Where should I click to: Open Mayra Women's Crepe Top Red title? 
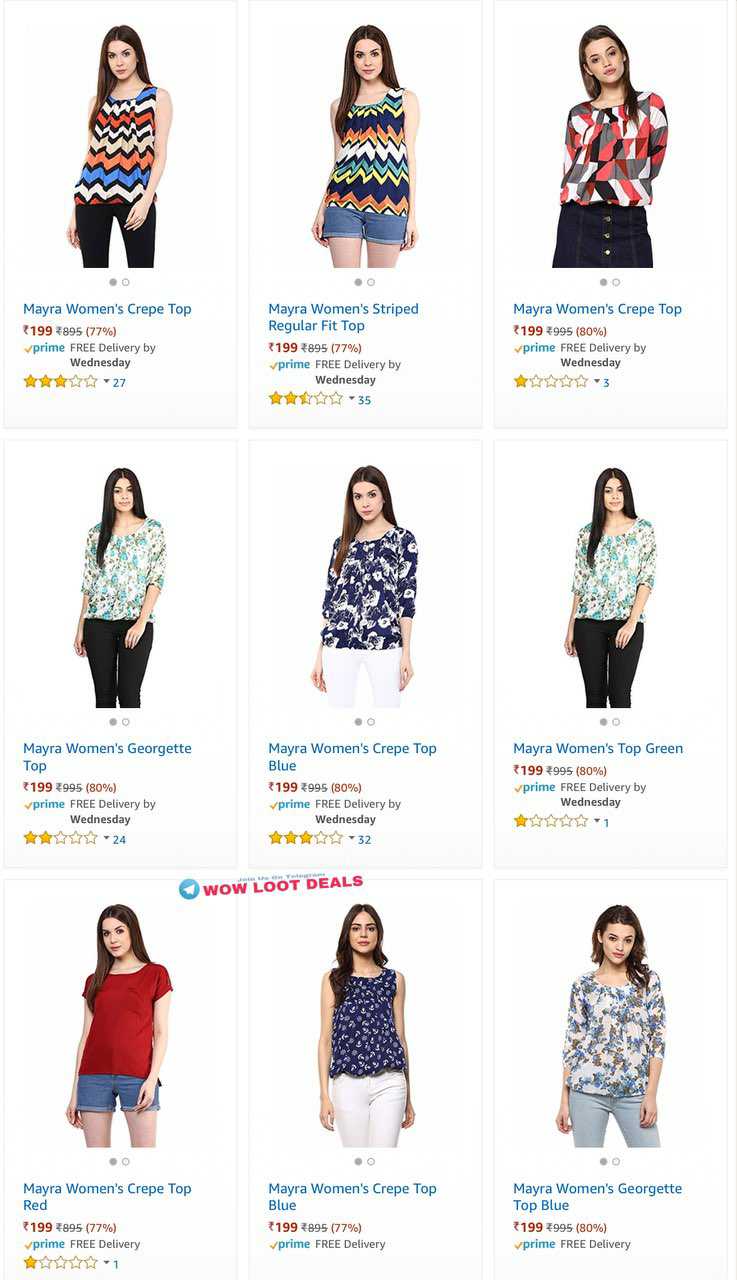(107, 1196)
